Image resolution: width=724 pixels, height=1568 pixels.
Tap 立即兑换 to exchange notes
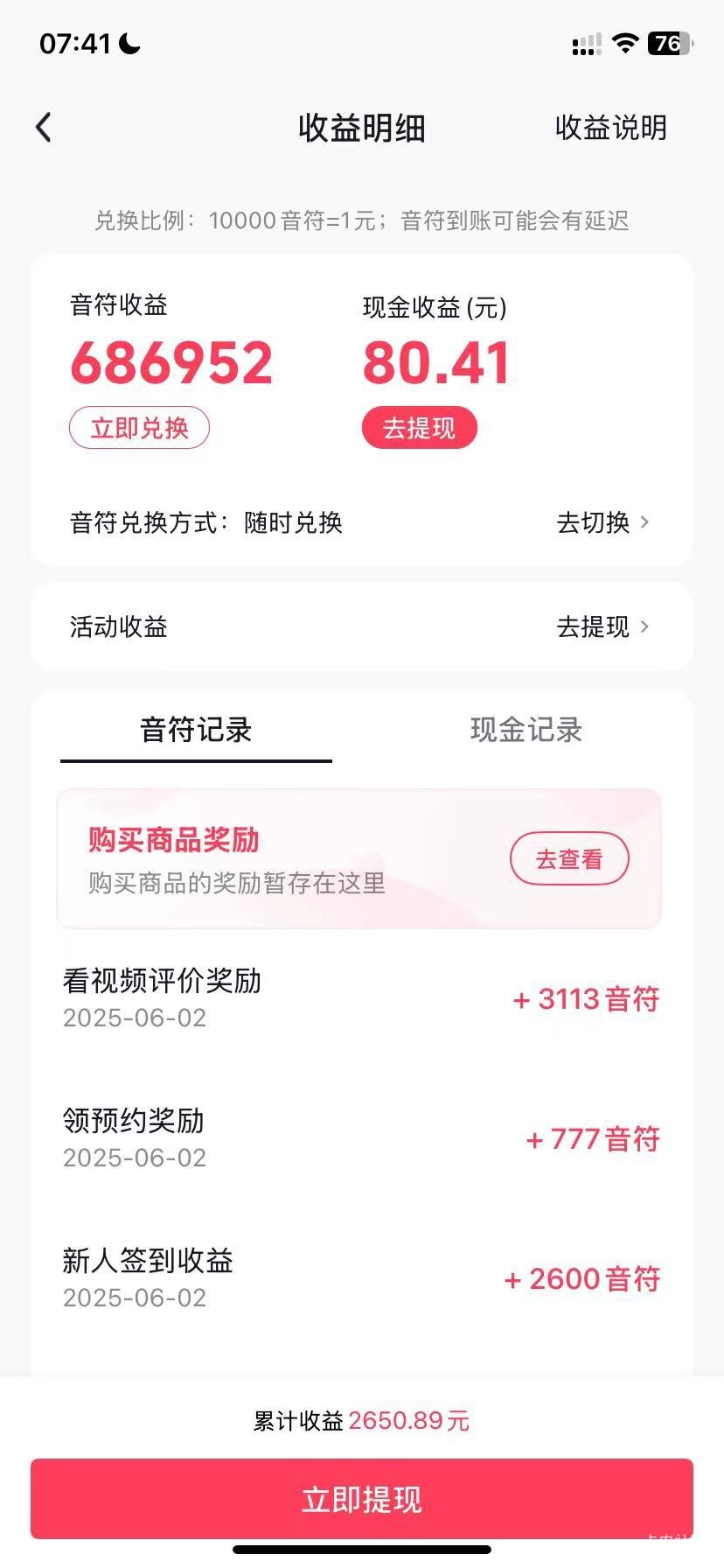click(139, 428)
